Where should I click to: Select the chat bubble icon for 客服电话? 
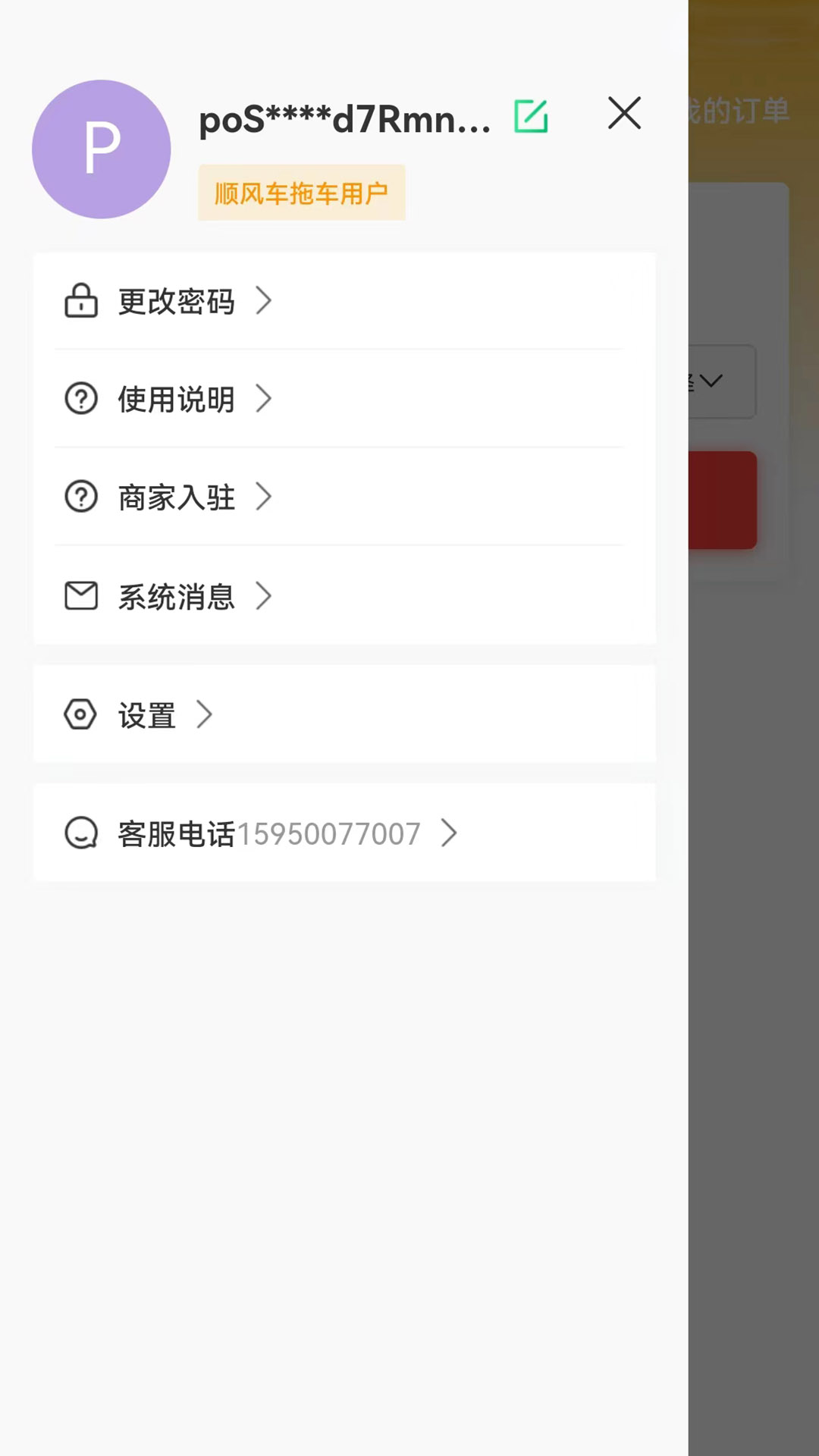click(x=82, y=833)
